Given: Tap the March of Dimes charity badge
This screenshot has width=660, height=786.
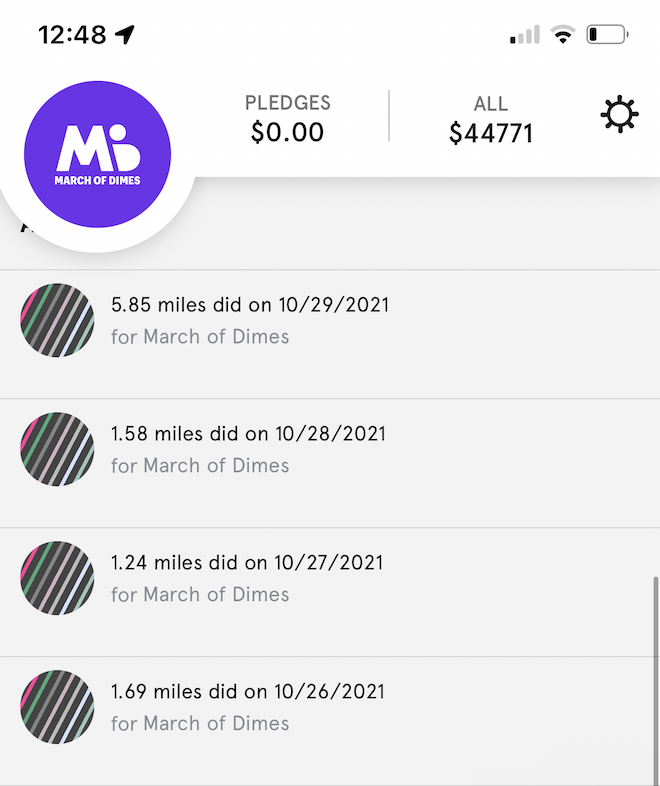Looking at the screenshot, I should (98, 155).
